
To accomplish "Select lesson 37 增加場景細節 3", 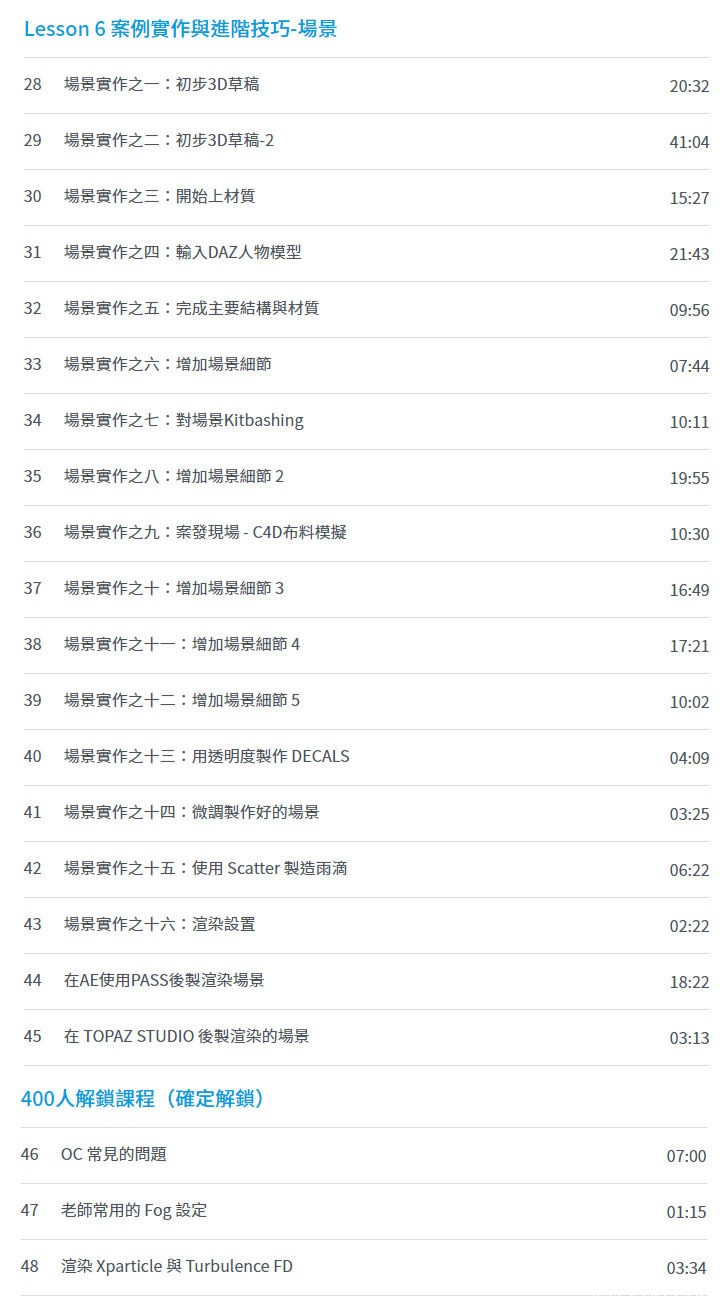I will (174, 589).
